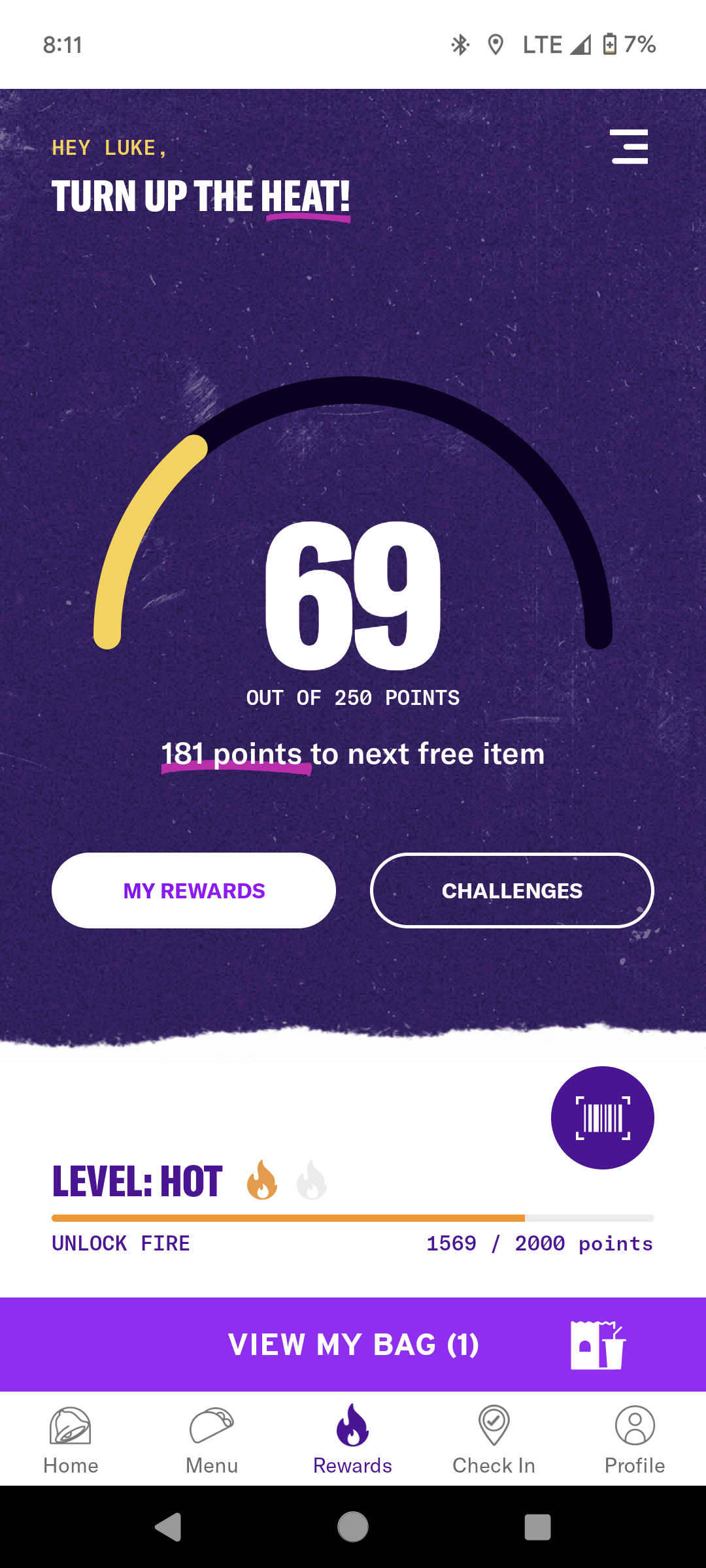The width and height of the screenshot is (706, 1568).
Task: View the Challenges section
Action: pos(512,890)
